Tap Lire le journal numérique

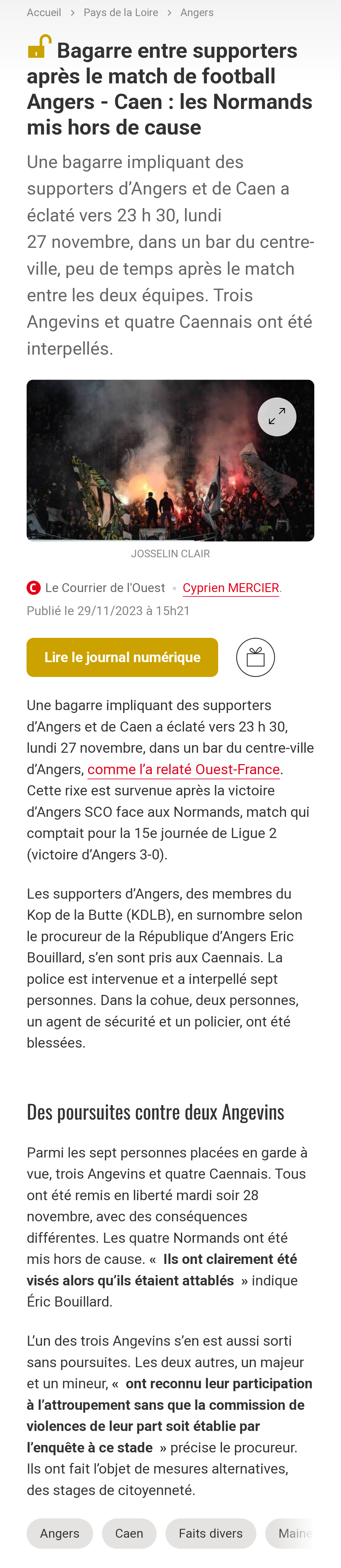click(x=123, y=657)
